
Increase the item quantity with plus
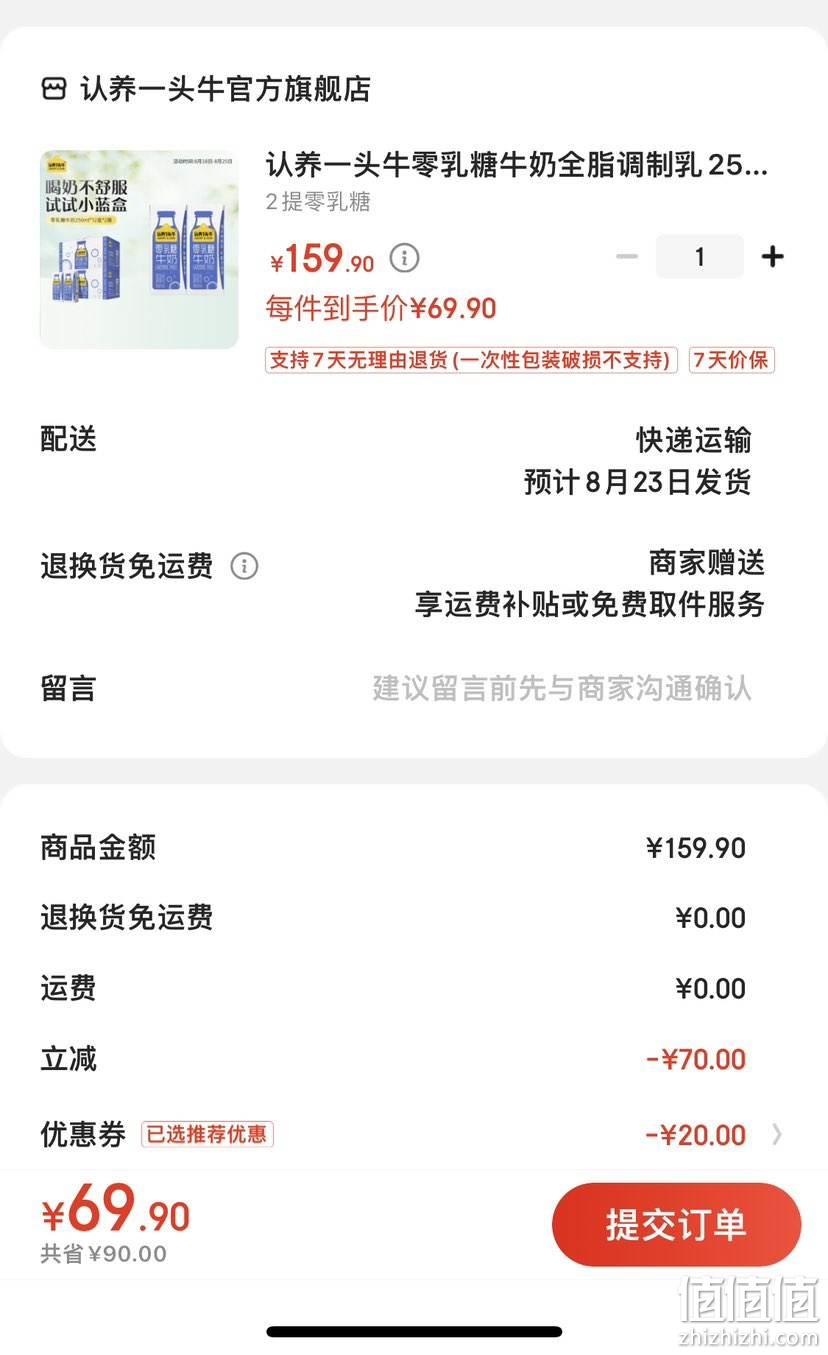coord(772,257)
